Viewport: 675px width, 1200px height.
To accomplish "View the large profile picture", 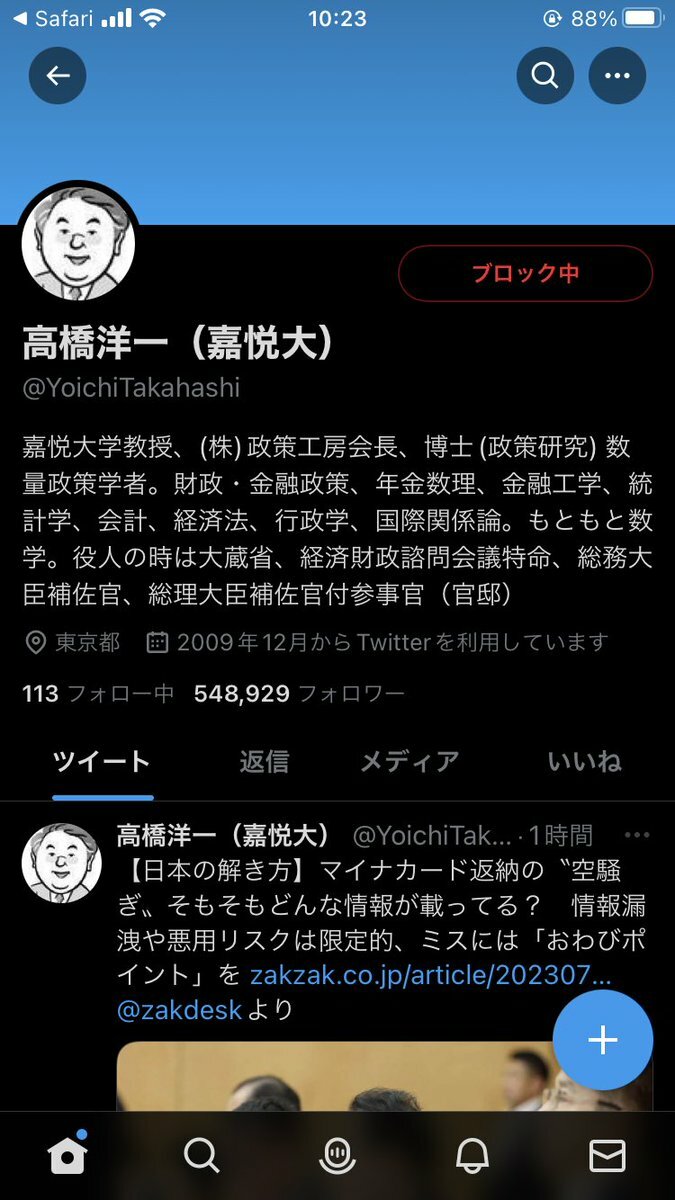I will click(x=77, y=243).
